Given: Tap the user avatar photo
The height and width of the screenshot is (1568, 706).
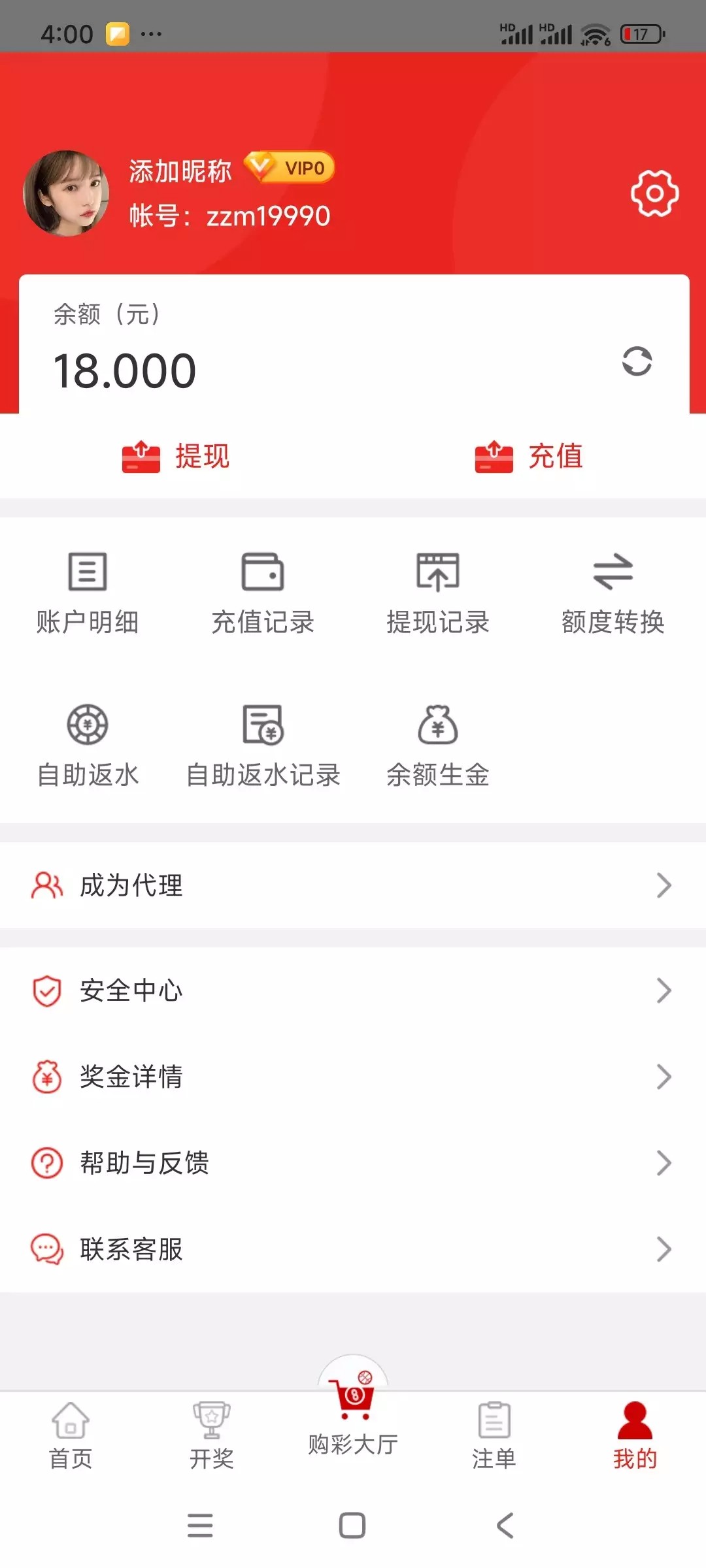Looking at the screenshot, I should click(69, 193).
